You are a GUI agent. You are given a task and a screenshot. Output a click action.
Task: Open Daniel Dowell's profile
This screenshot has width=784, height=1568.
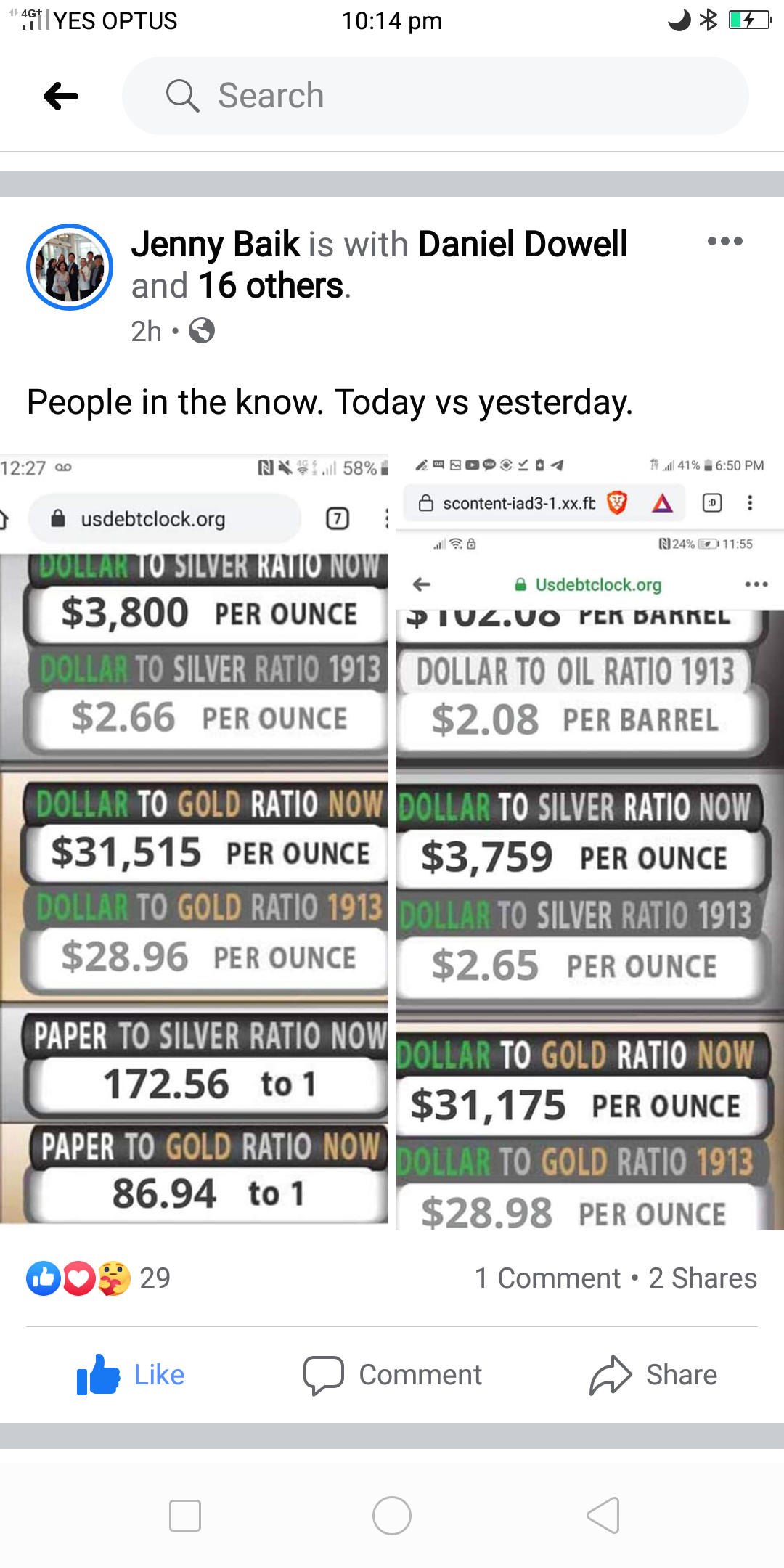[x=523, y=244]
